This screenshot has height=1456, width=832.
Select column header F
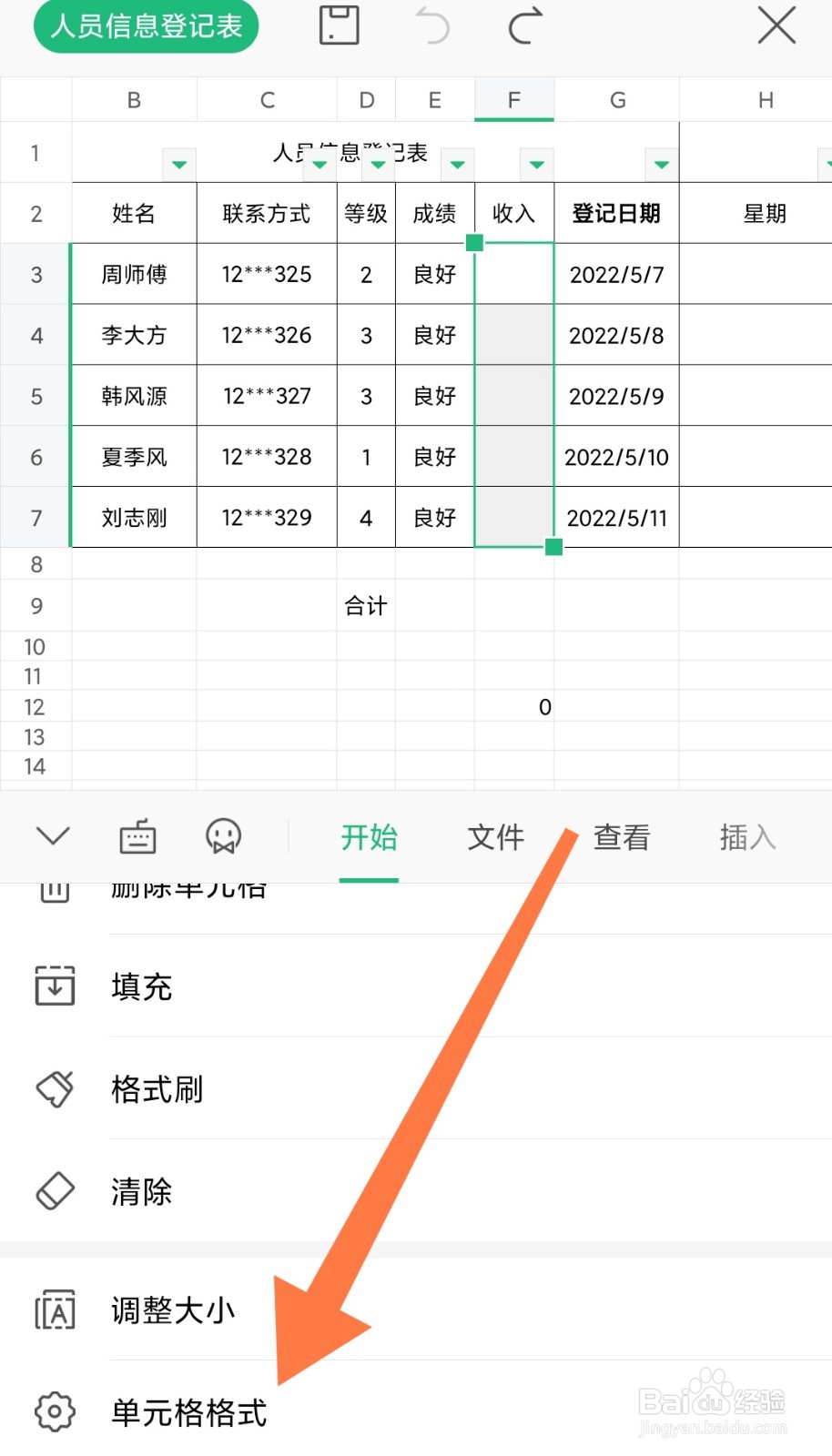pos(514,100)
